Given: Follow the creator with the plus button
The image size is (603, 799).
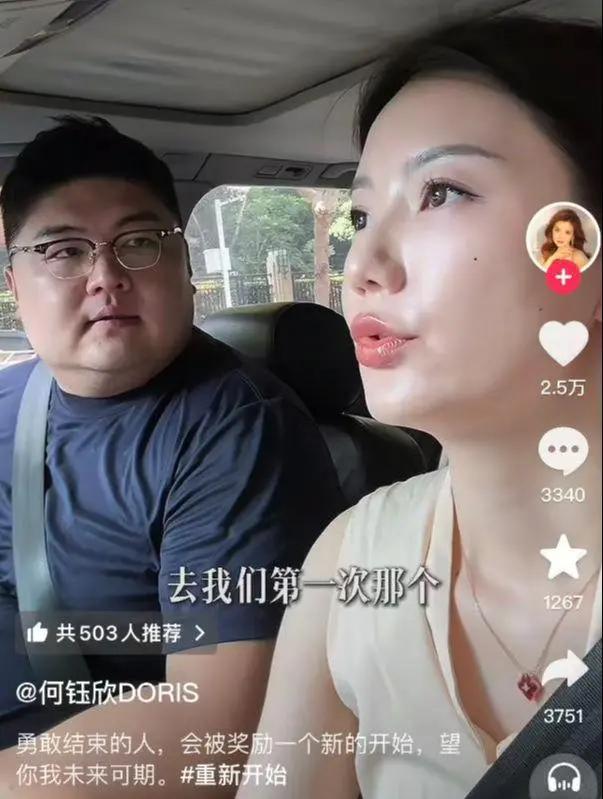Looking at the screenshot, I should [x=563, y=278].
